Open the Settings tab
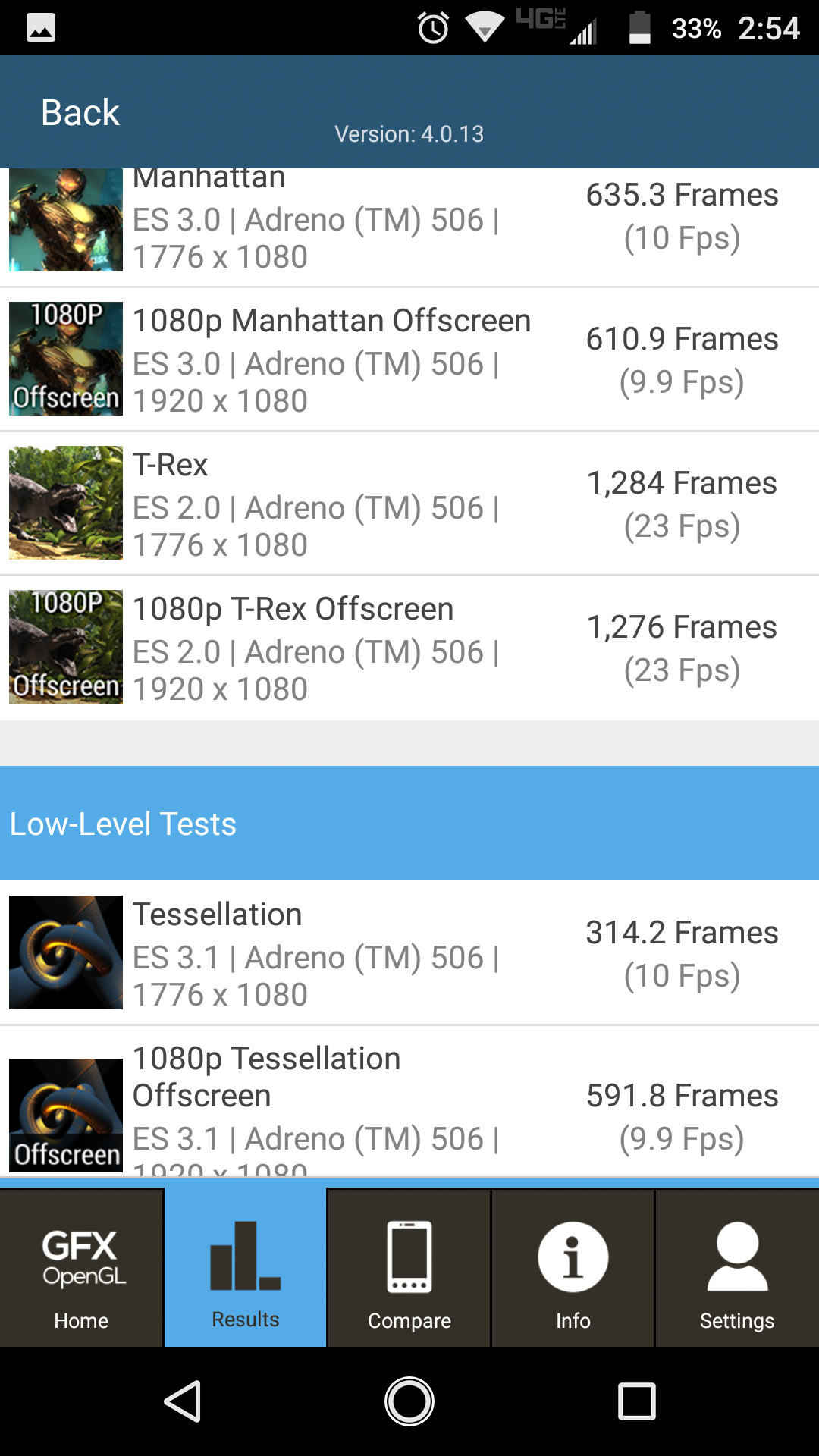The image size is (819, 1456). click(737, 1268)
